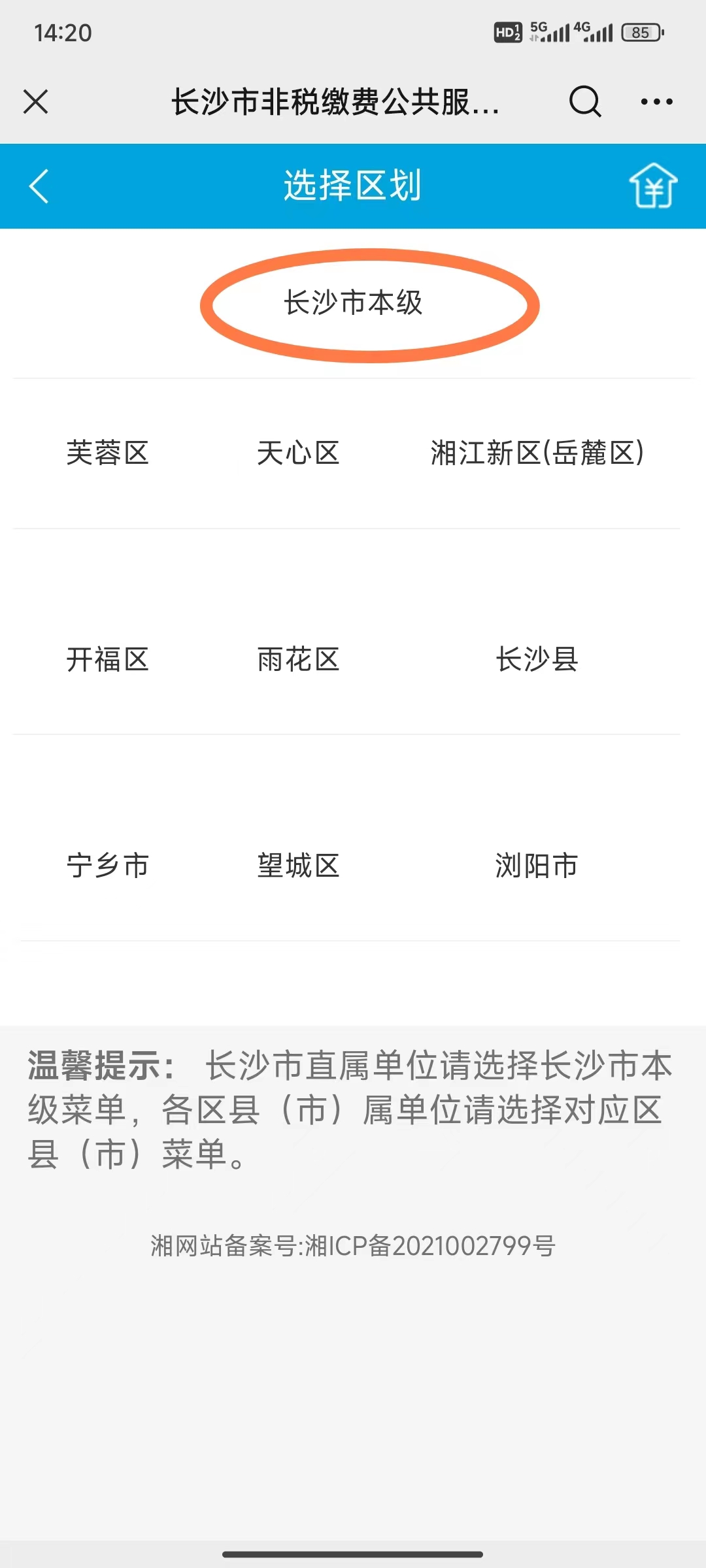The height and width of the screenshot is (1568, 706).
Task: Select 长沙市本级
Action: coord(353,303)
